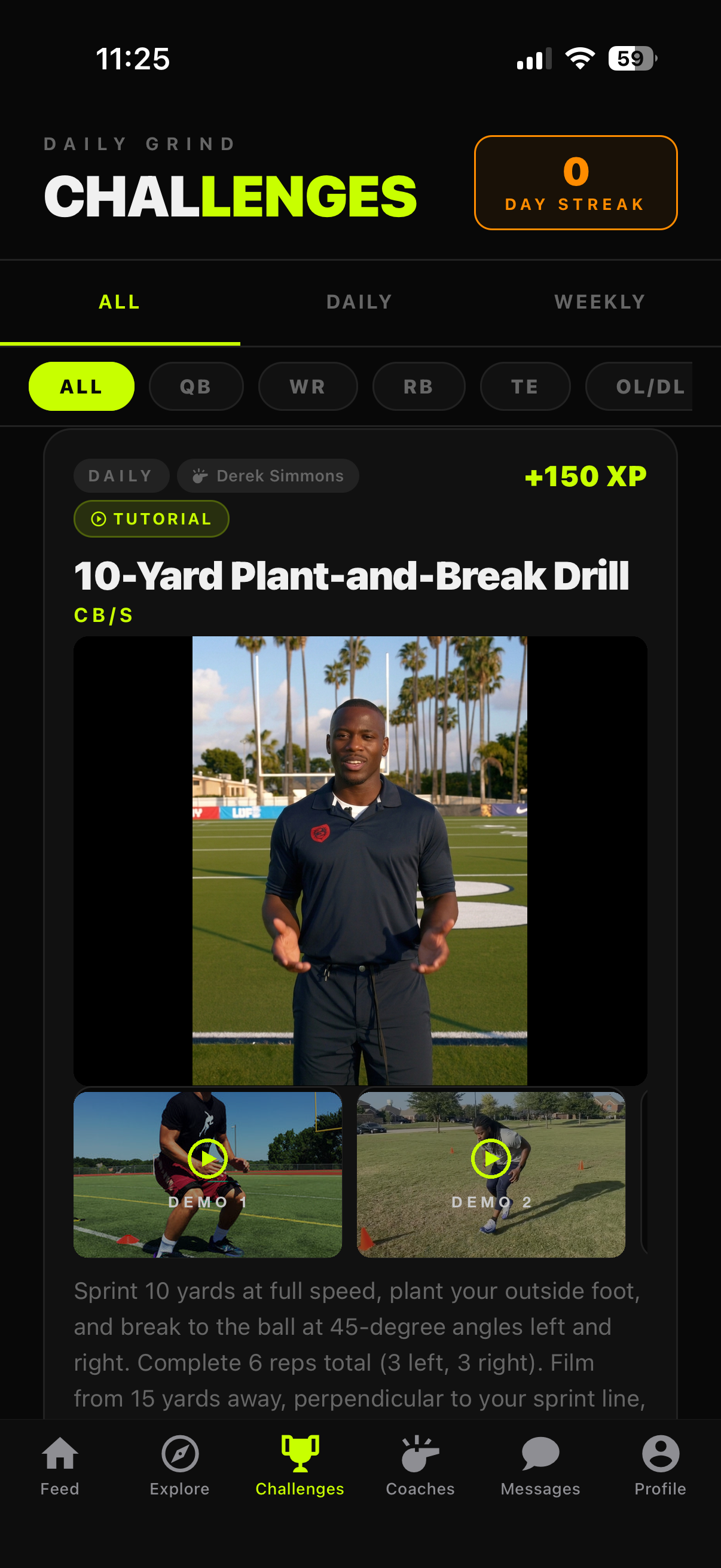Play the Demo 1 video
Viewport: 721px width, 1568px height.
pyautogui.click(x=207, y=1174)
